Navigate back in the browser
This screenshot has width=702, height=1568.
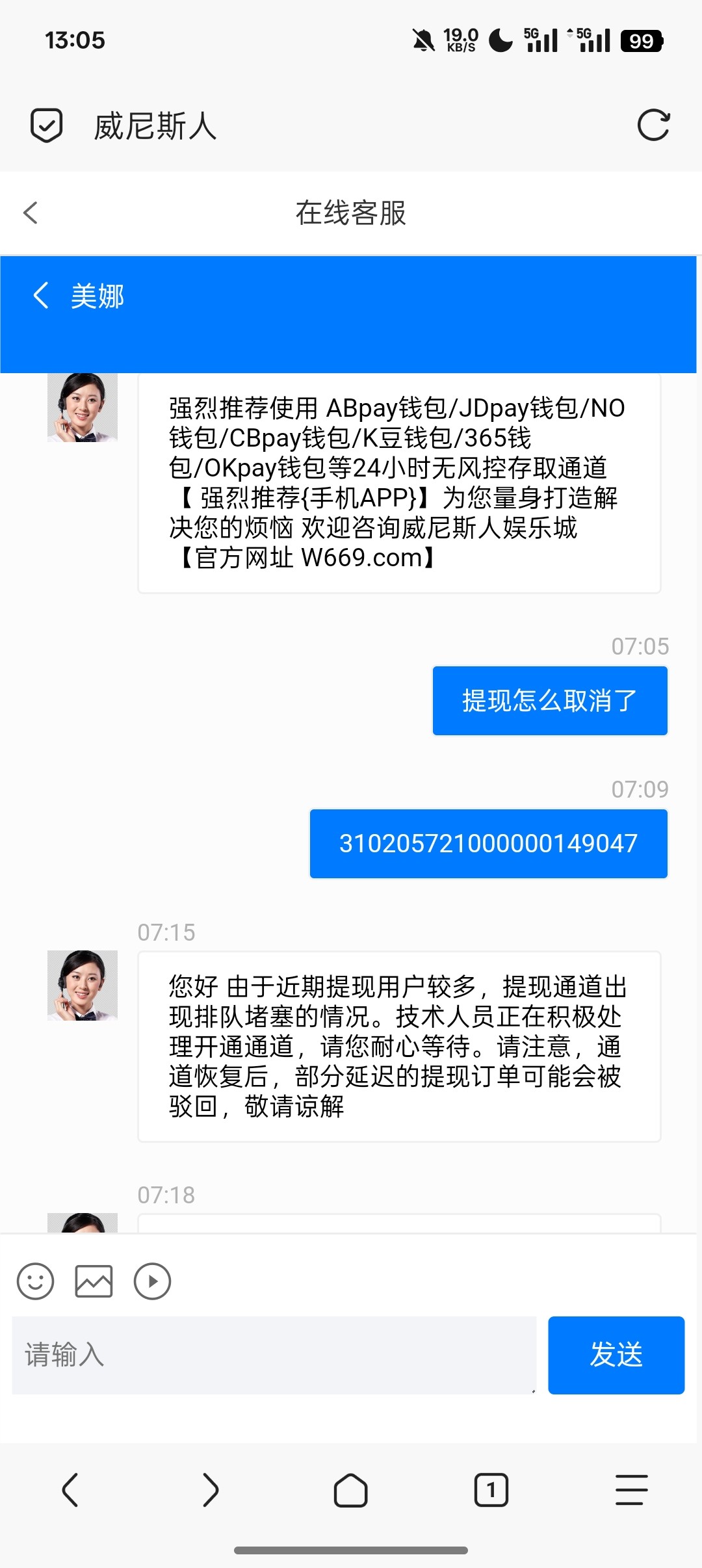pos(70,1490)
